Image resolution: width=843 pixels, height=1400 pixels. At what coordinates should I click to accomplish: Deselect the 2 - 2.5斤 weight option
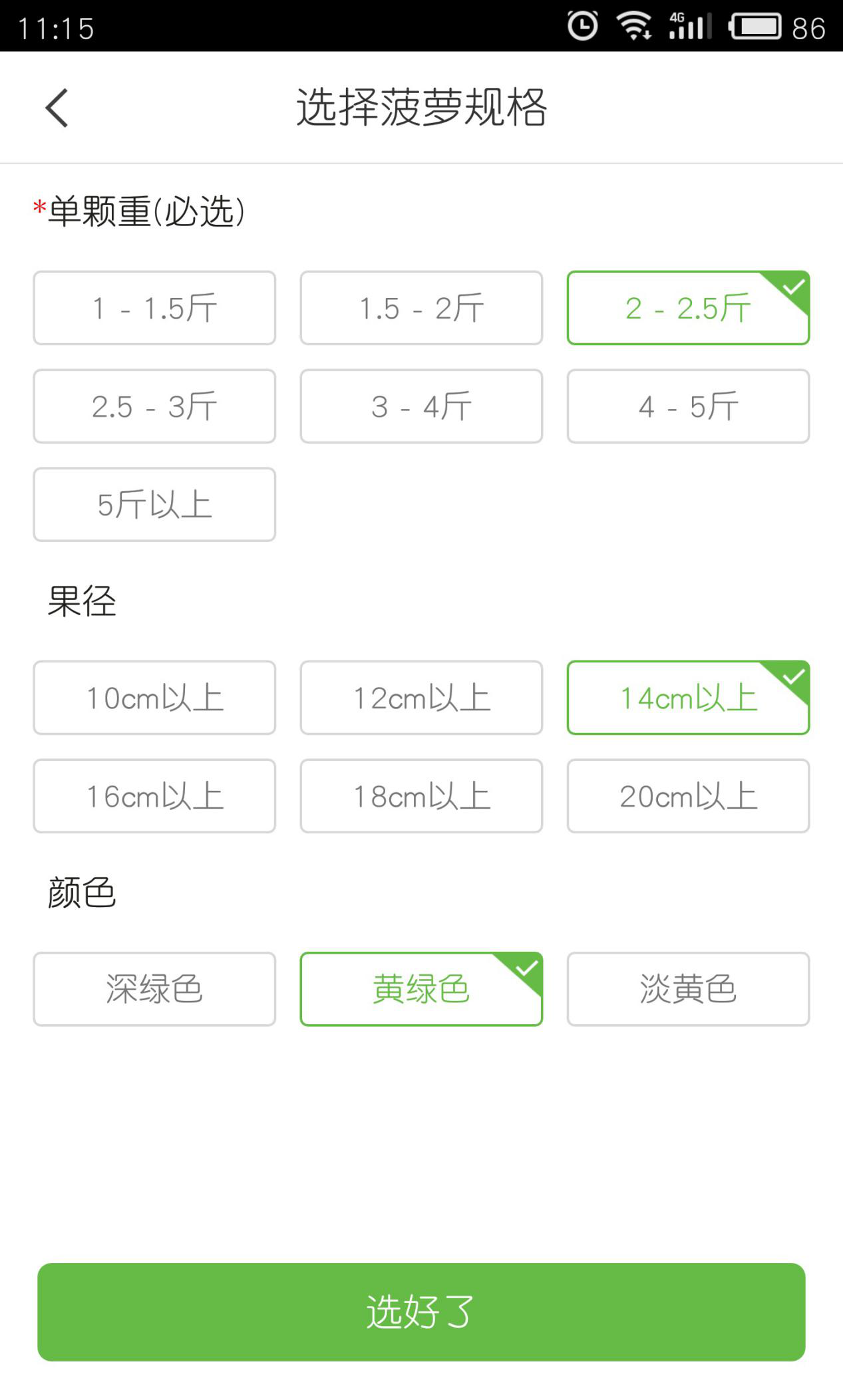tap(688, 308)
